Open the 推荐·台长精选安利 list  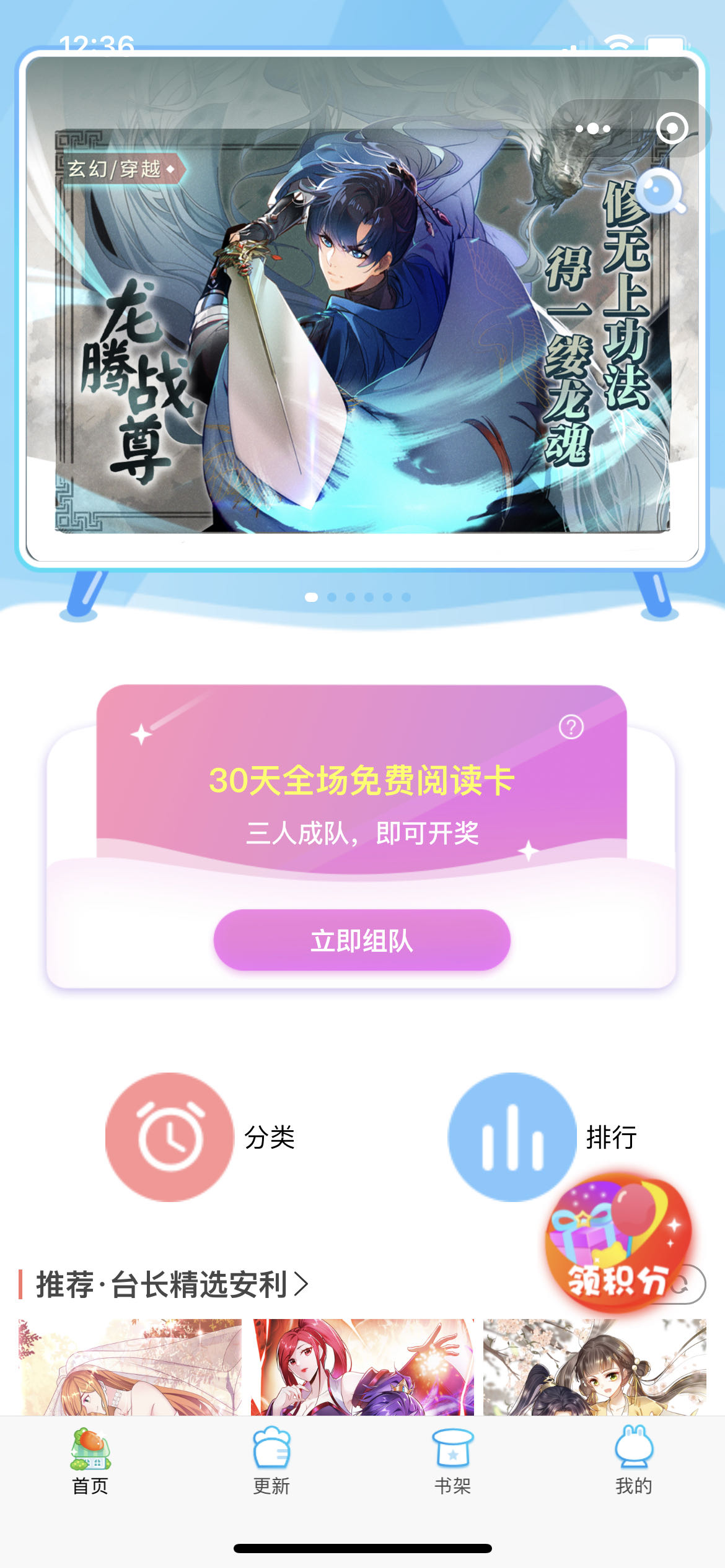coord(172,1284)
